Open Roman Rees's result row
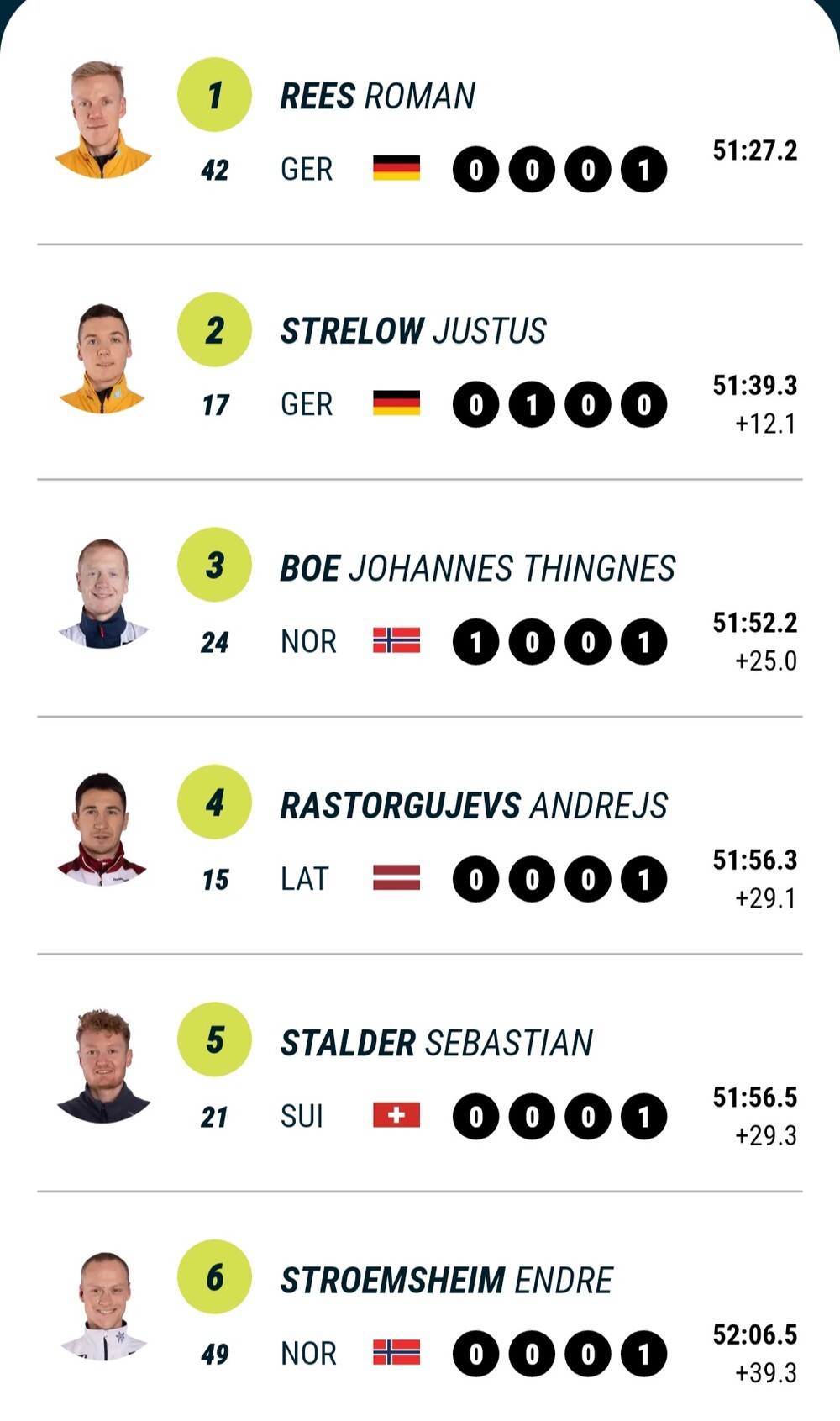This screenshot has width=840, height=1421. tap(420, 126)
